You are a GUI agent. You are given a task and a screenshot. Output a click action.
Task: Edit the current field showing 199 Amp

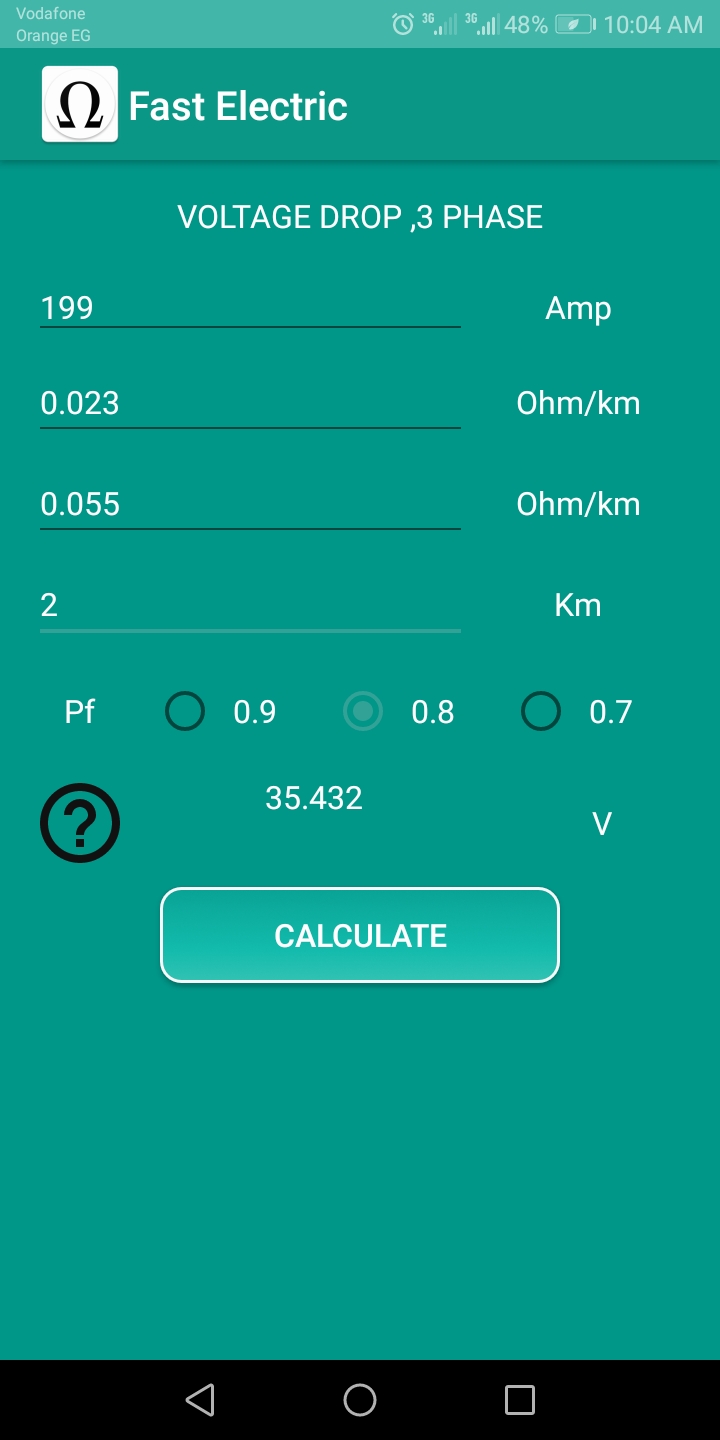250,308
